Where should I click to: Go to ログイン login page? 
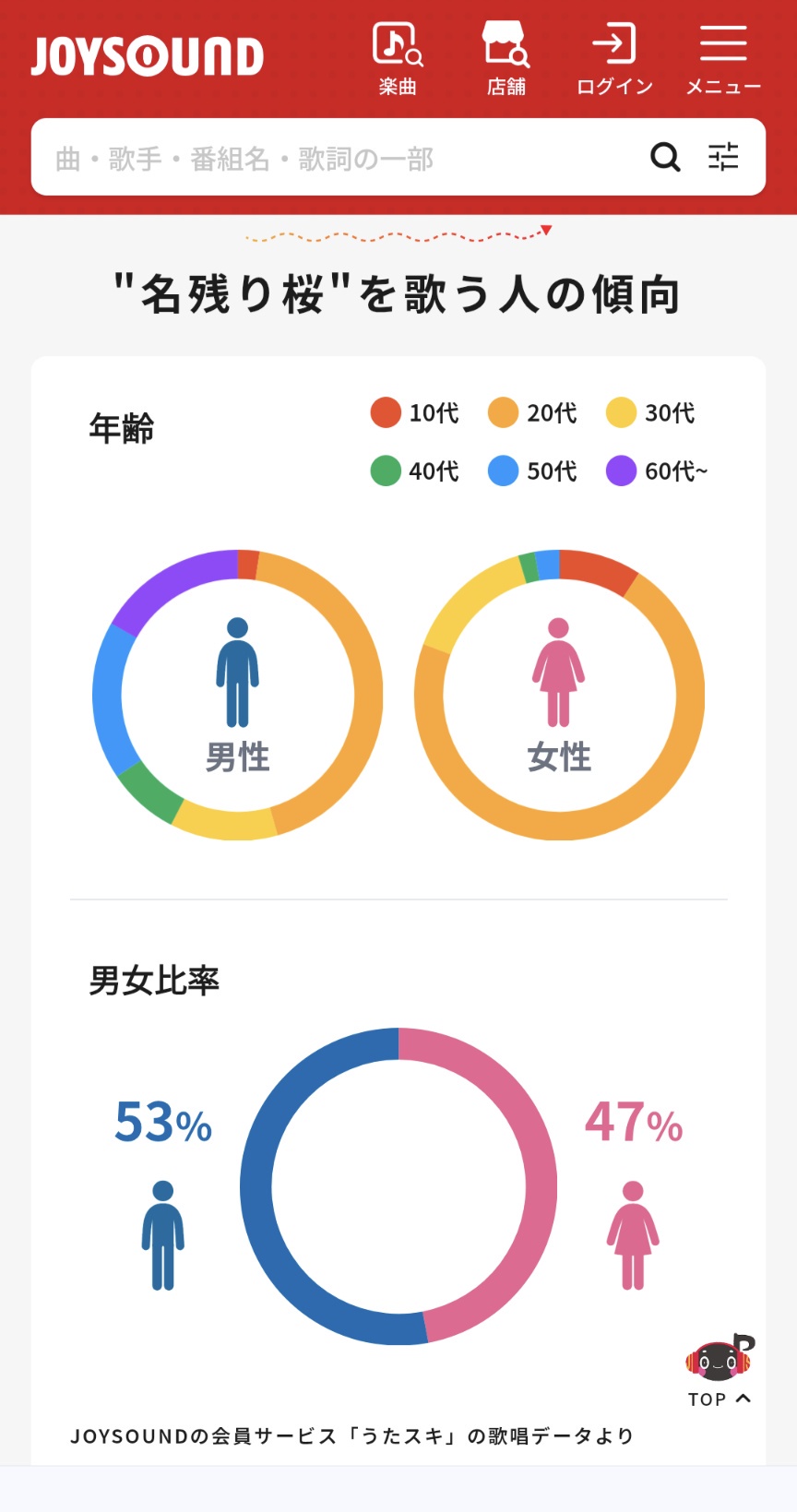(614, 58)
